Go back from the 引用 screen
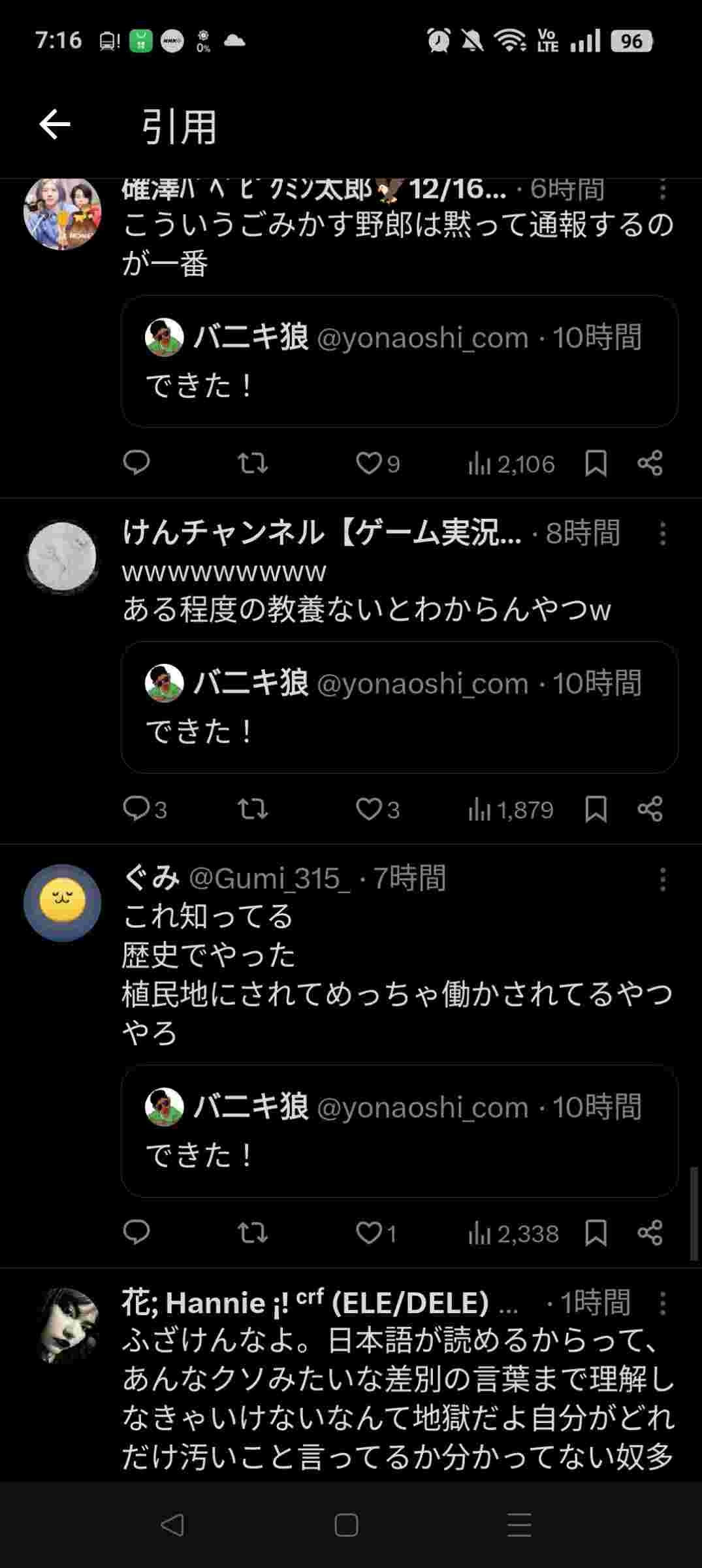The height and width of the screenshot is (1568, 702). (55, 125)
